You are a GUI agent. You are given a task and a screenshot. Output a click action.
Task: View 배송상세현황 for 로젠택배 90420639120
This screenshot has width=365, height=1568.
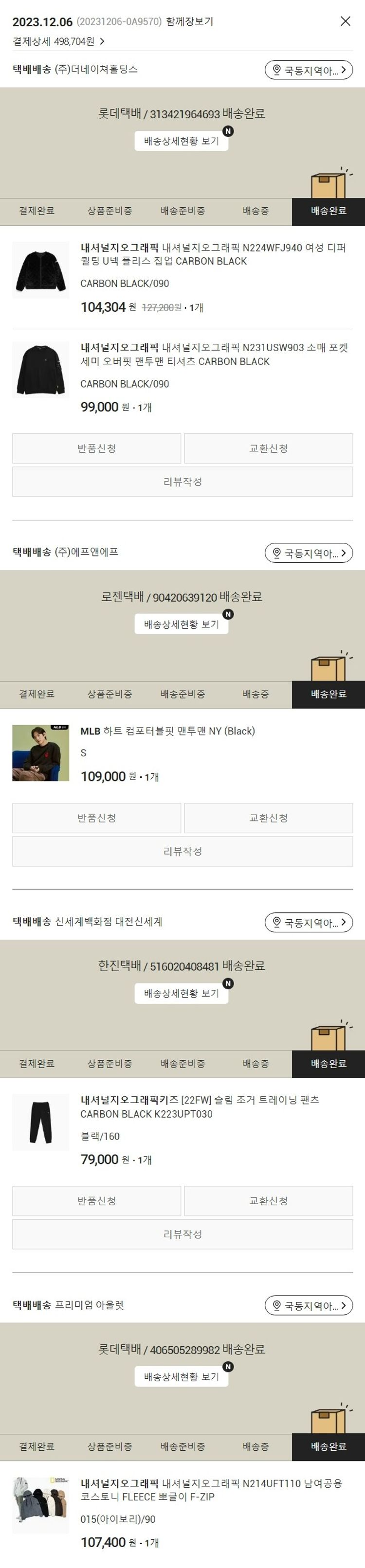tap(181, 624)
